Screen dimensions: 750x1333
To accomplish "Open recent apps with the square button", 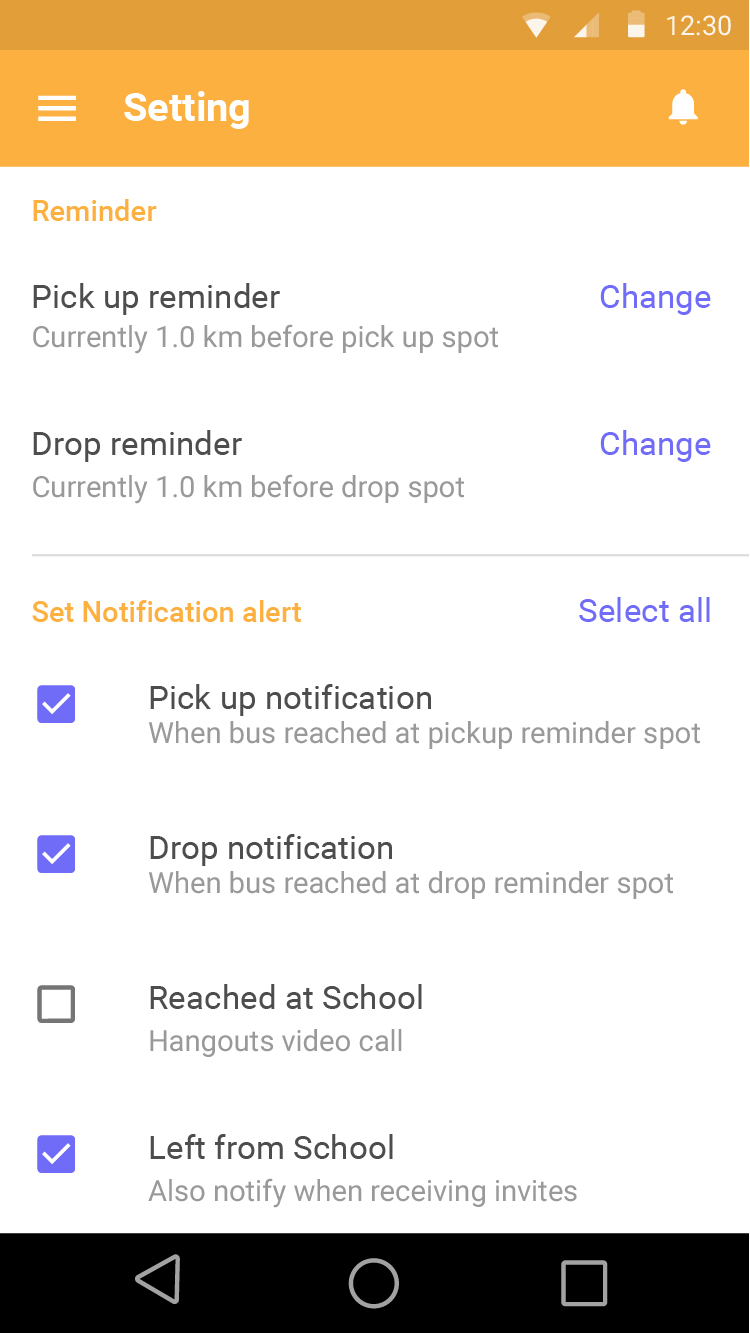I will (x=584, y=1281).
